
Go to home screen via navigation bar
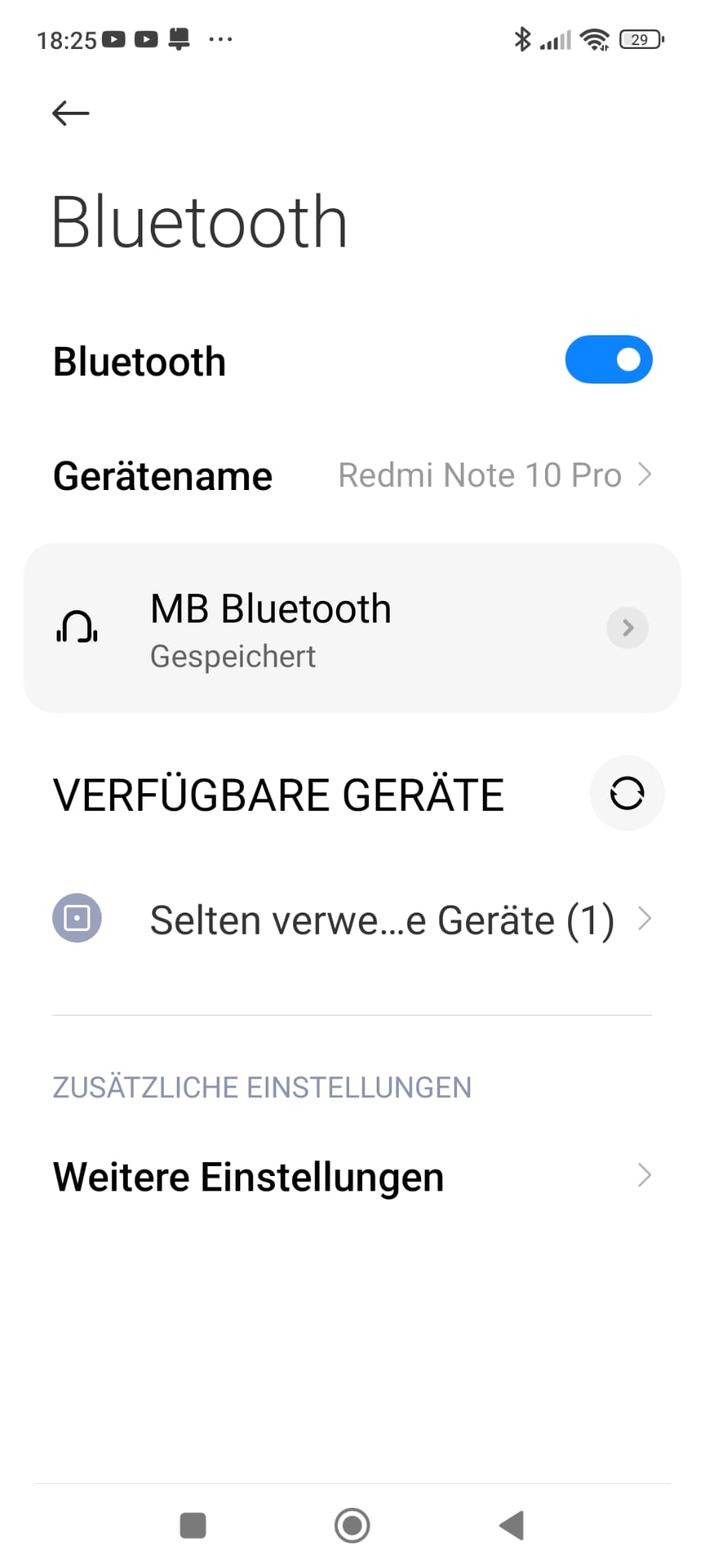(352, 1525)
